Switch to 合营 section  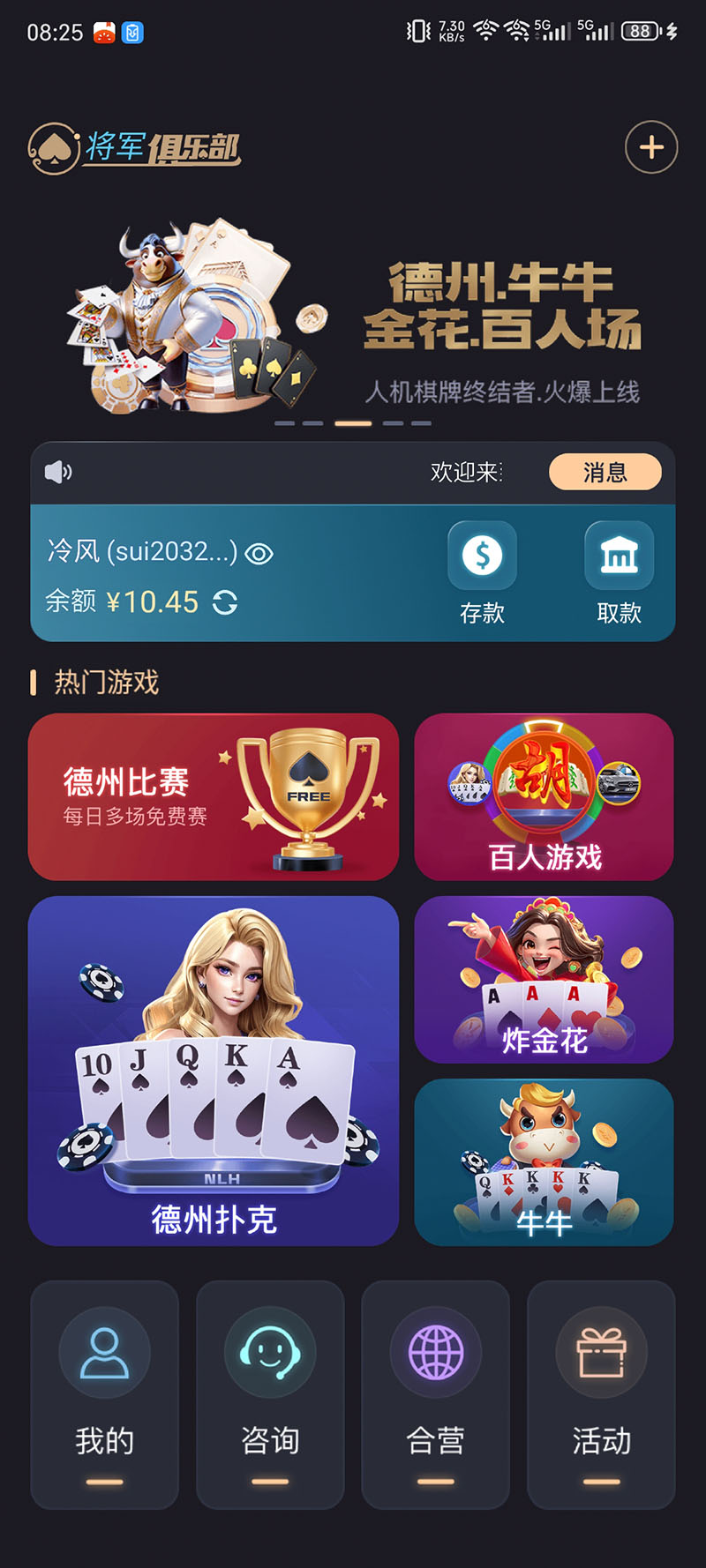click(x=435, y=1393)
